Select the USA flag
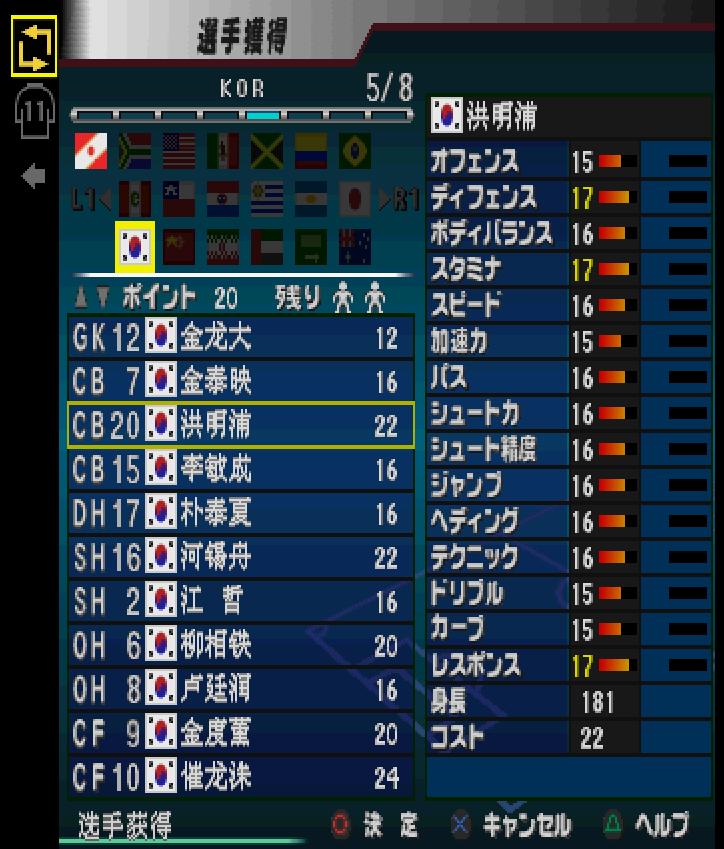Image resolution: width=724 pixels, height=849 pixels. (x=180, y=151)
